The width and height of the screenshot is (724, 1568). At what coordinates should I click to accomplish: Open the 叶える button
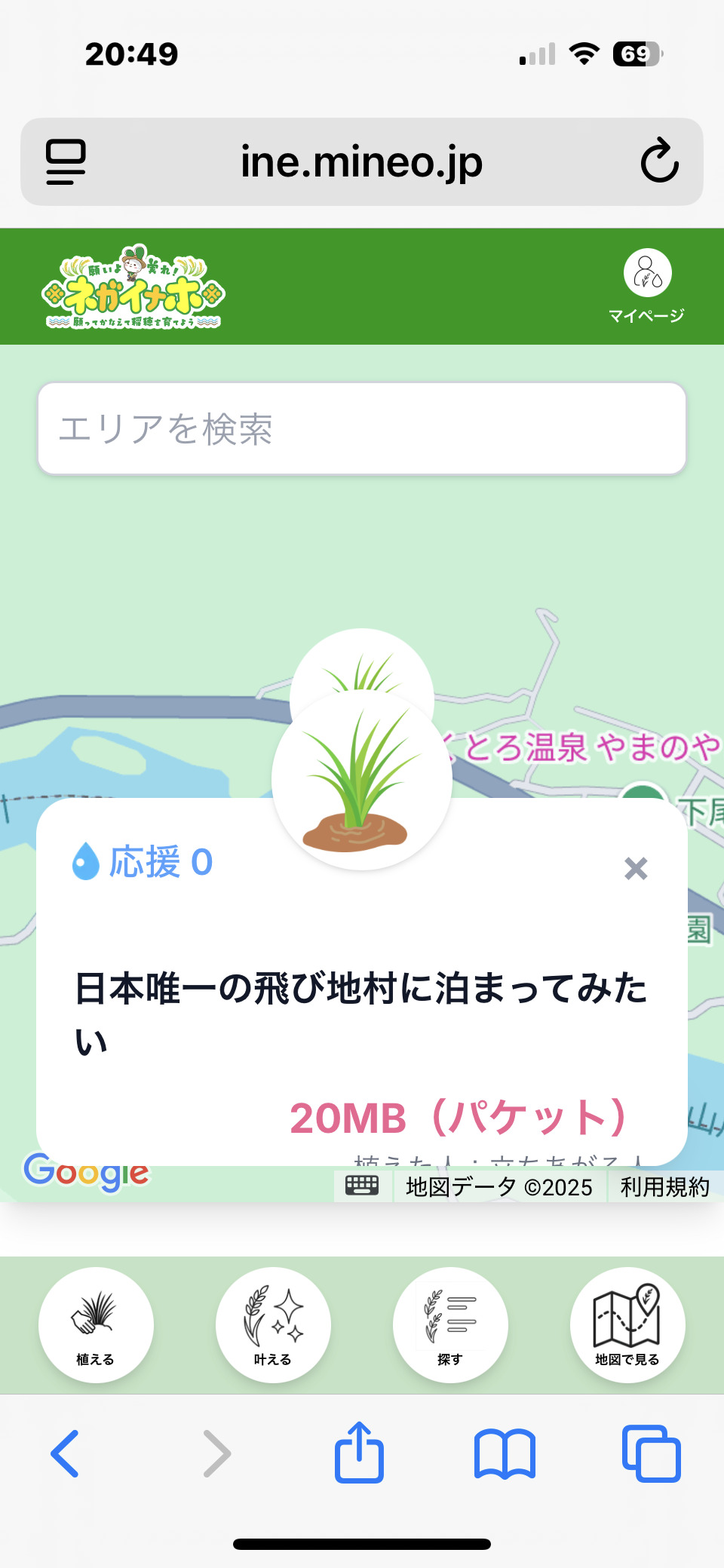(x=273, y=1324)
